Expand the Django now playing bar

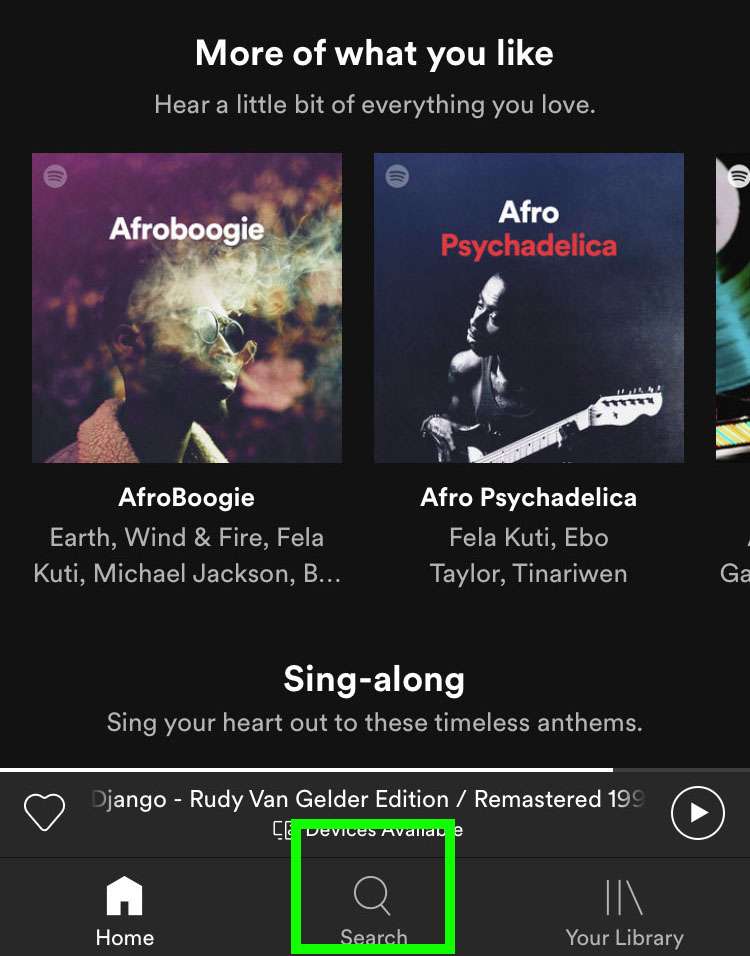(370, 800)
